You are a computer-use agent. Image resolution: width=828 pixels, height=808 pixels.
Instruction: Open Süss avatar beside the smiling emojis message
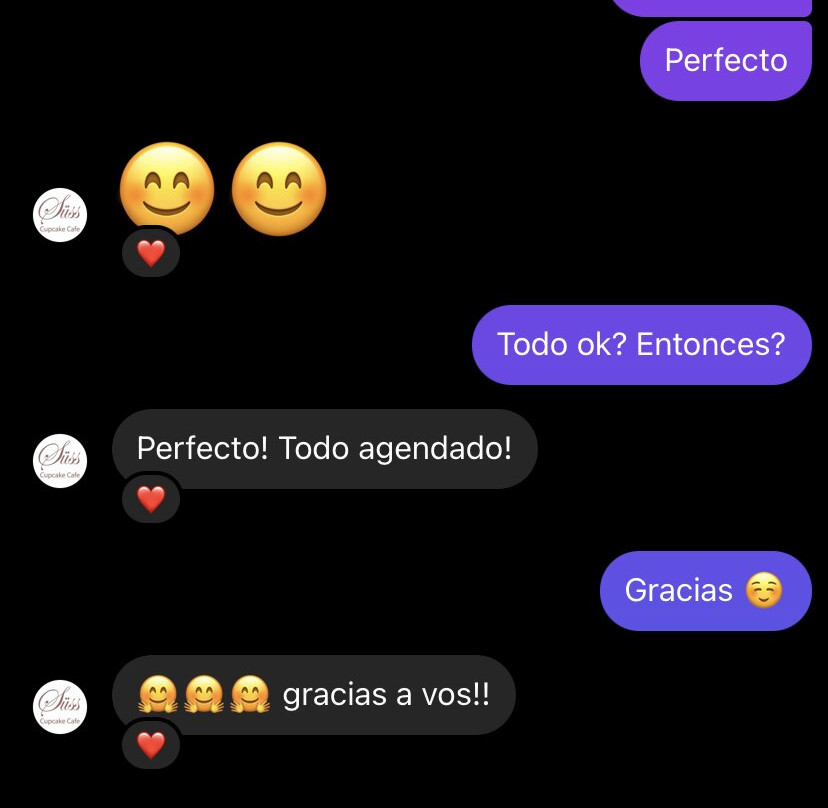(x=61, y=216)
